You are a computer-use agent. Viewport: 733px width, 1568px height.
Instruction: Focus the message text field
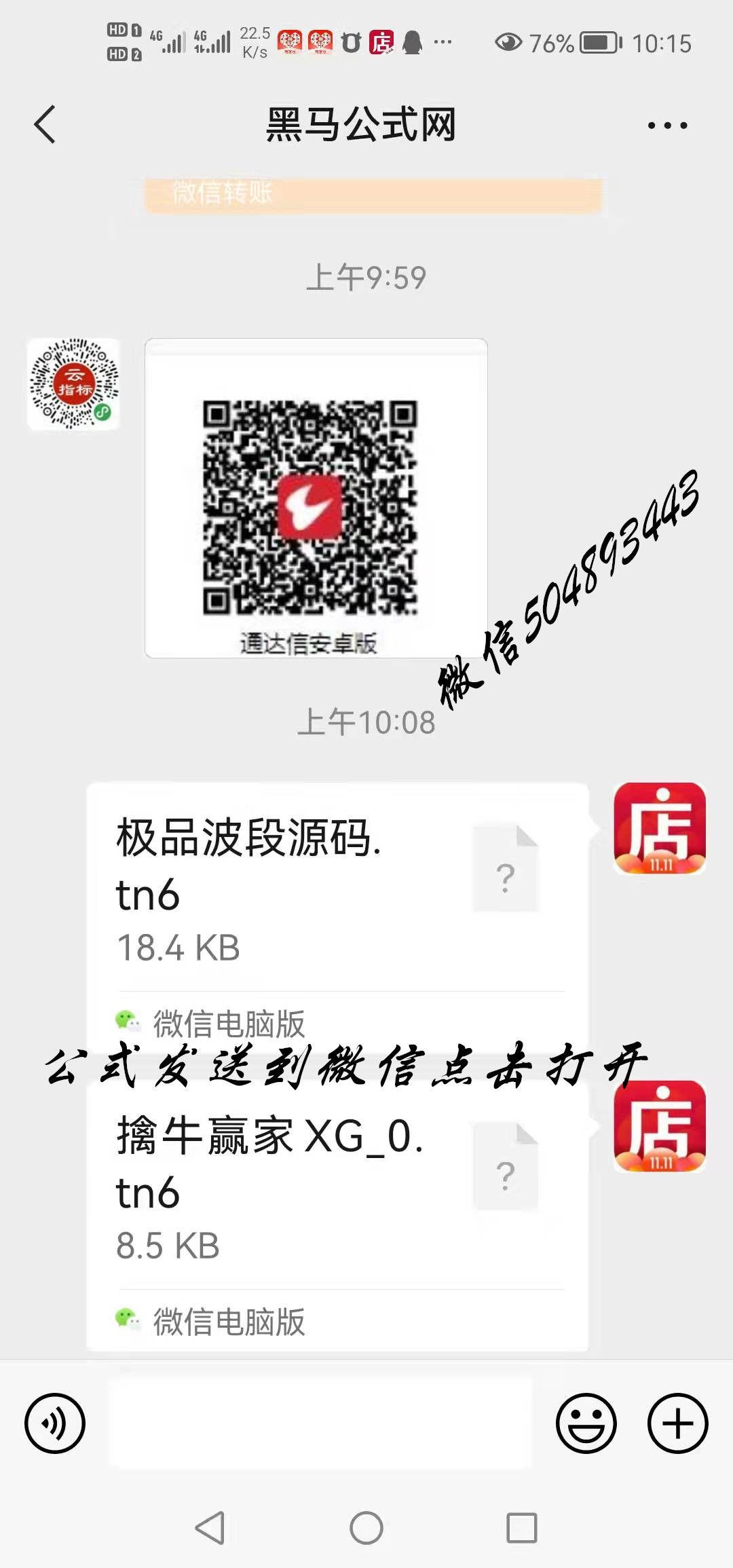(320, 1423)
